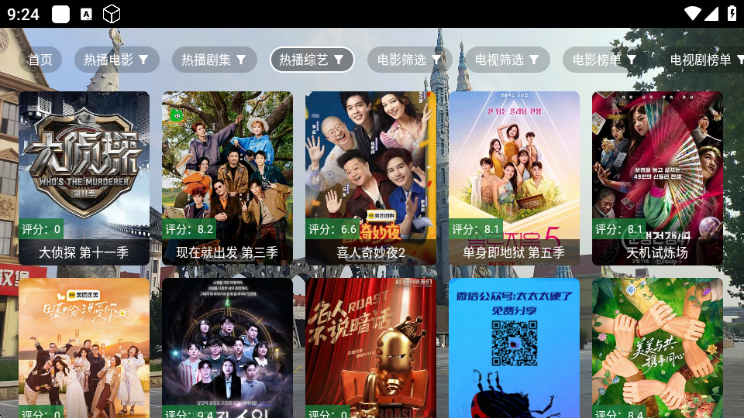Select 喜人奇妙夜2 poster
The height and width of the screenshot is (418, 744).
coord(370,178)
